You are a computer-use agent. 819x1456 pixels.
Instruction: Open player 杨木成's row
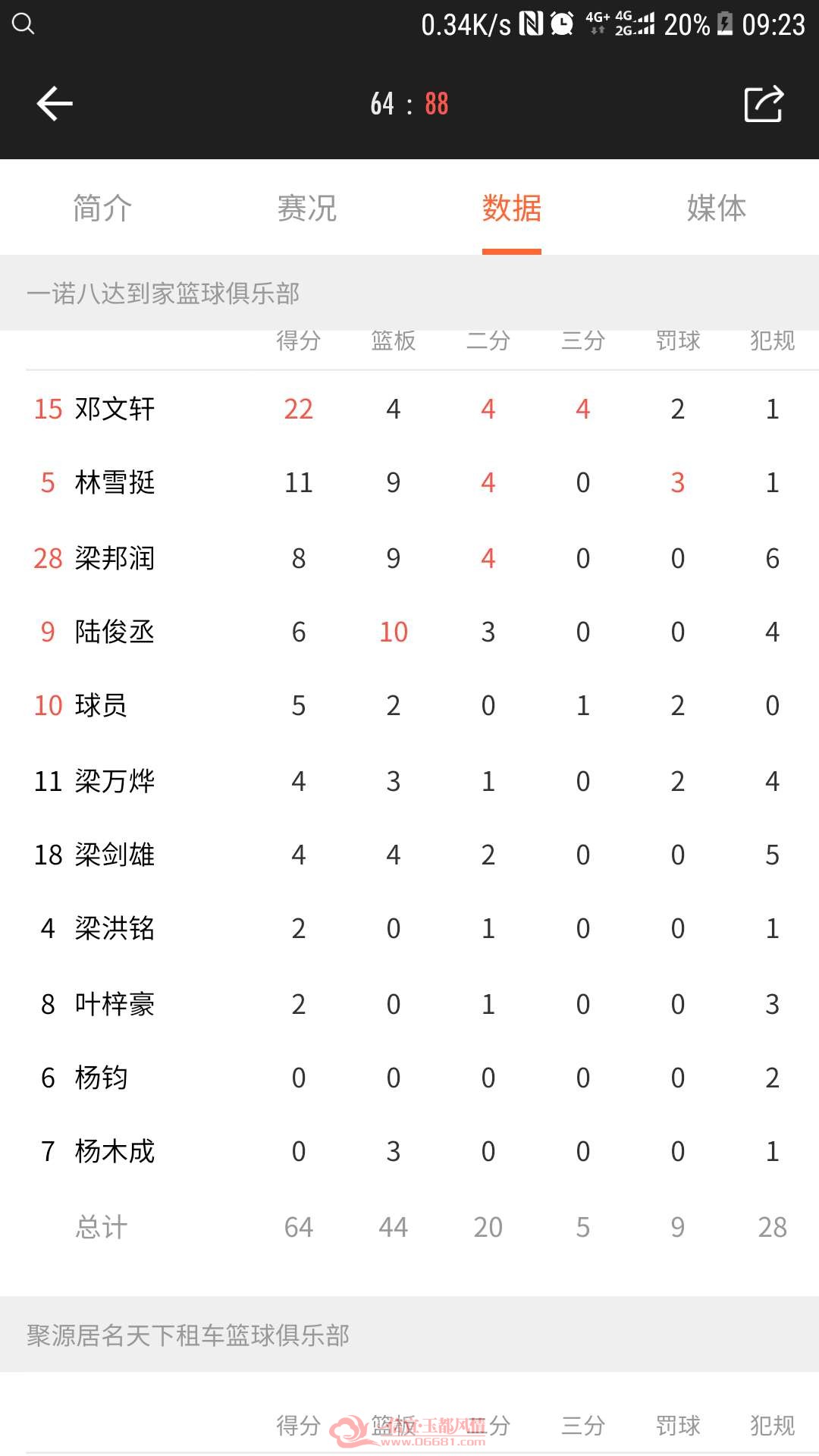pos(409,1151)
